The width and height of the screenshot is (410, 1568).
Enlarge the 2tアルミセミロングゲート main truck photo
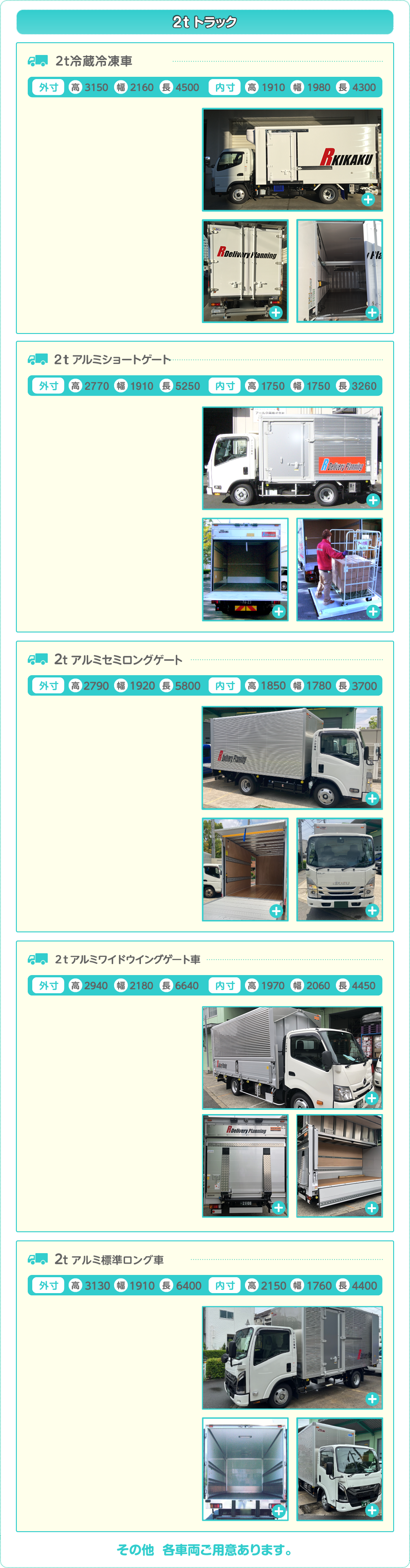pos(292,757)
